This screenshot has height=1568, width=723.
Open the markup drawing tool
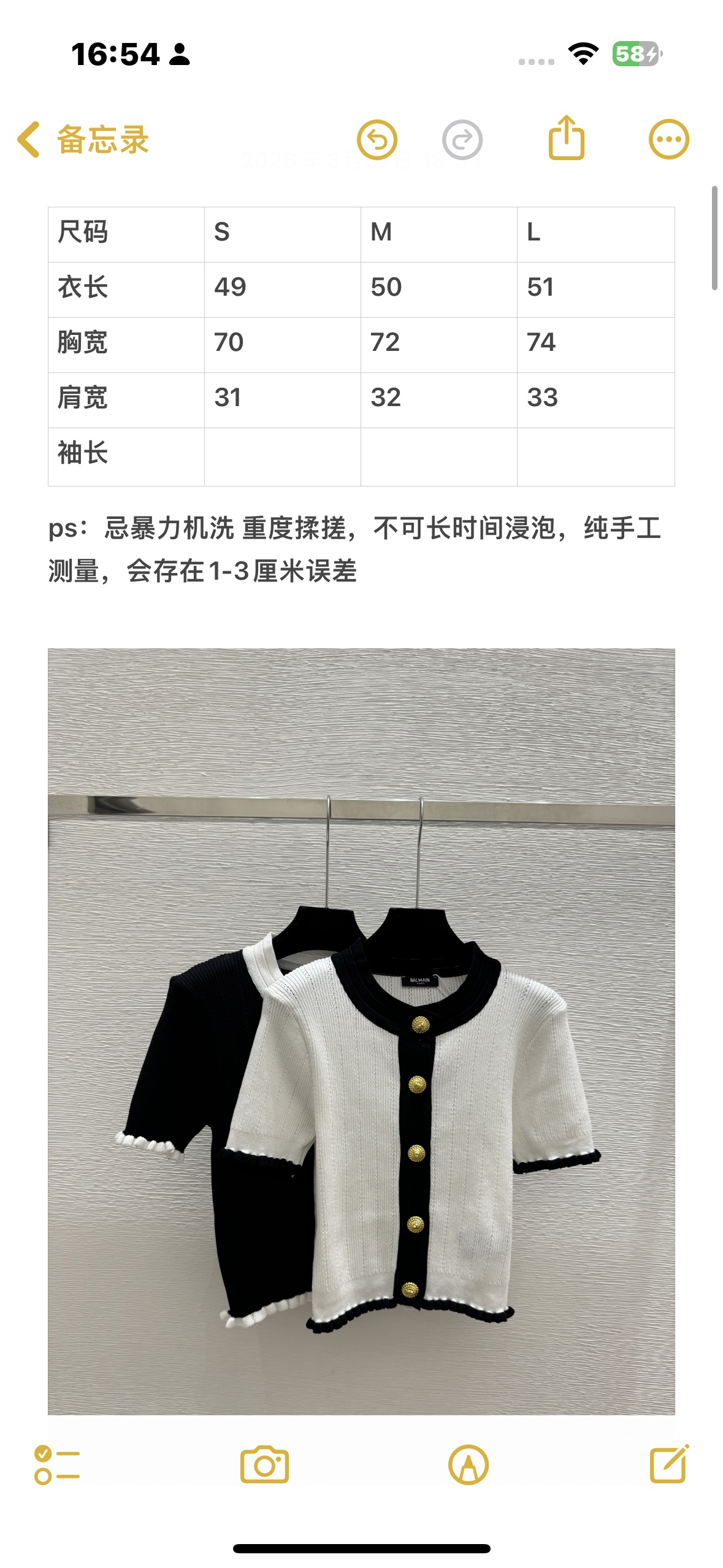tap(469, 1465)
